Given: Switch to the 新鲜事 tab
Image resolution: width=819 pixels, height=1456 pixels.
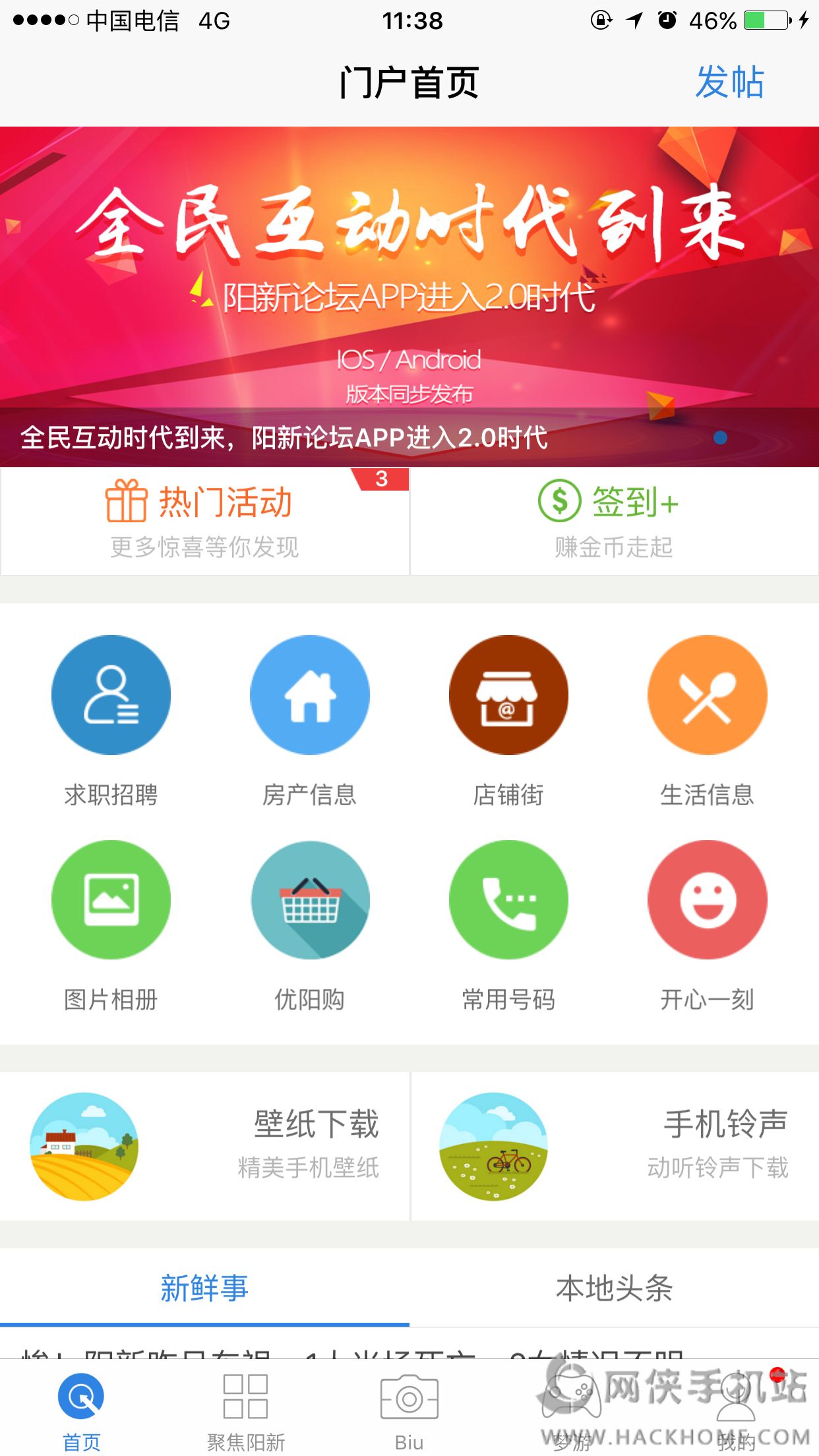Looking at the screenshot, I should pyautogui.click(x=204, y=1288).
